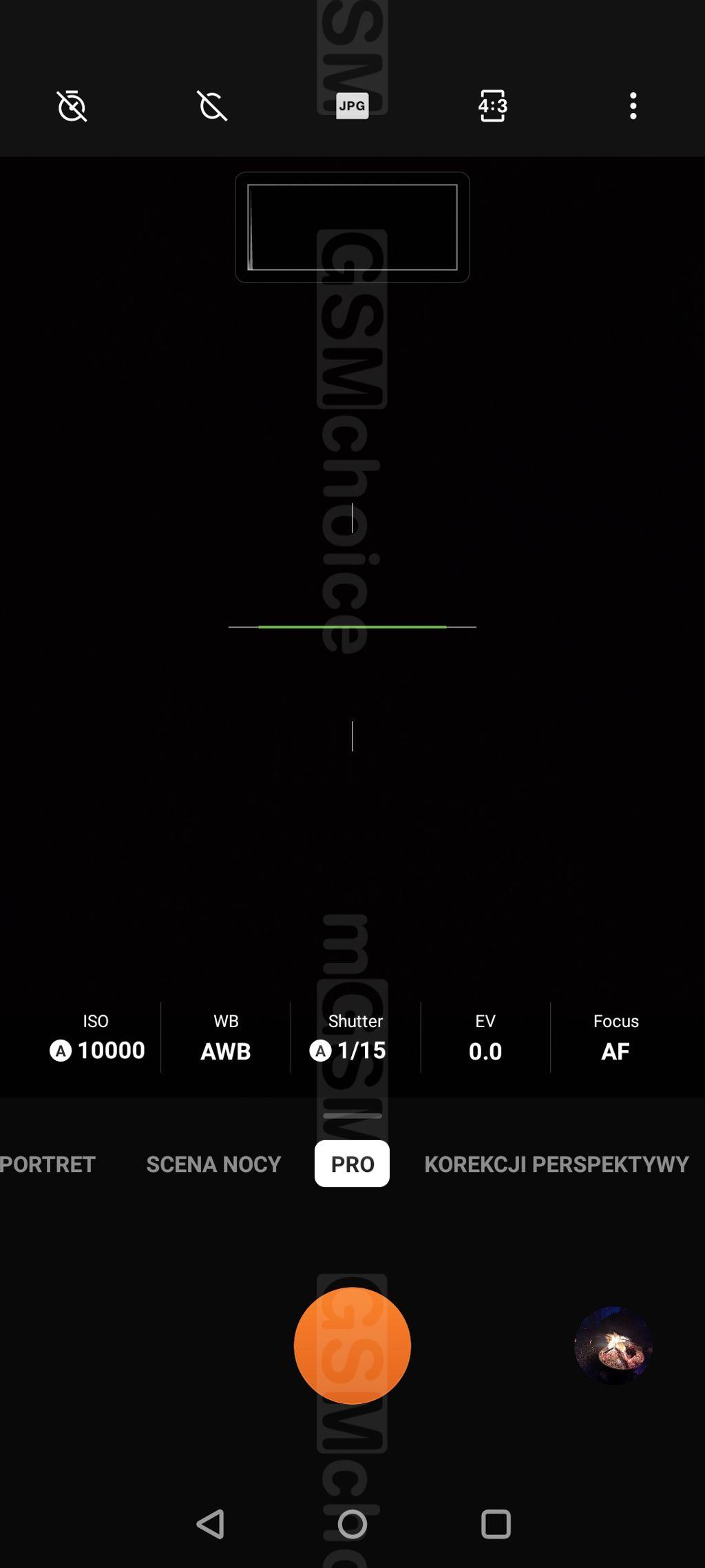Go back using the system back button

click(210, 1524)
